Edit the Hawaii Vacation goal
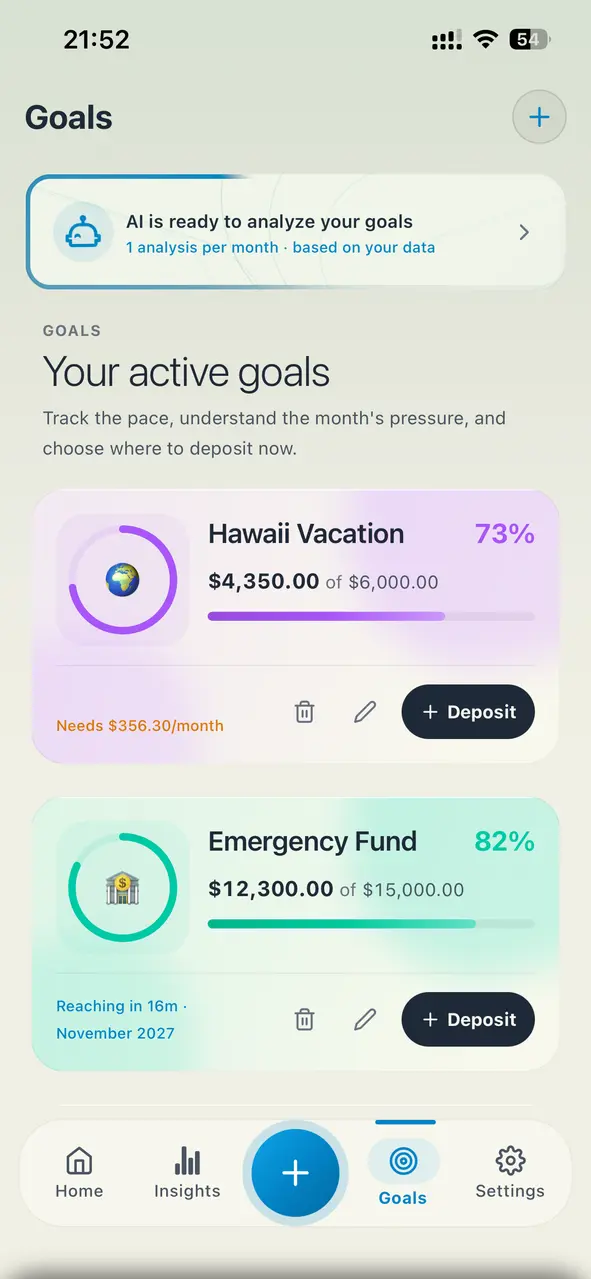The image size is (591, 1279). (x=366, y=712)
